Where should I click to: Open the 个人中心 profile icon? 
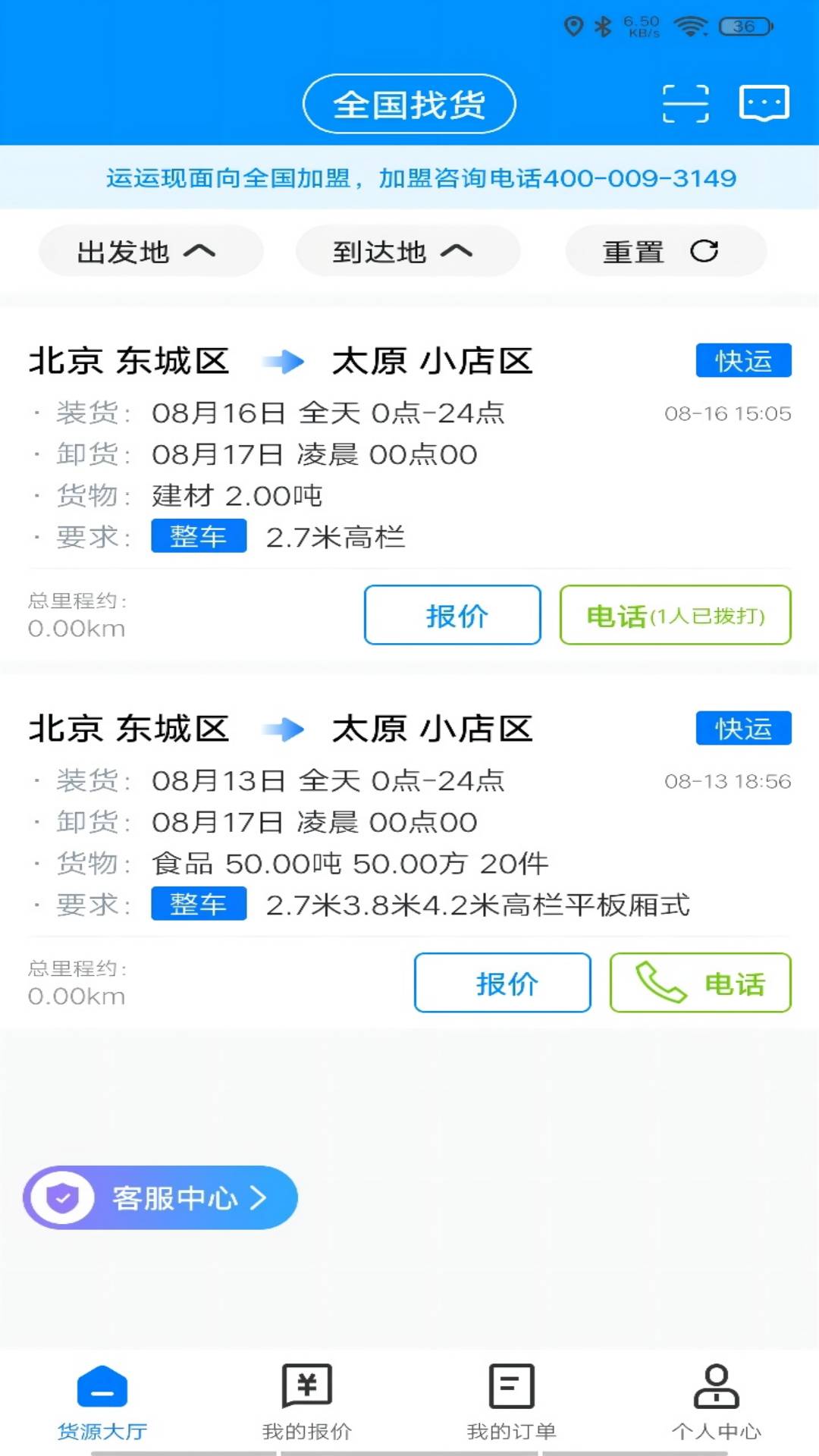point(714,1388)
